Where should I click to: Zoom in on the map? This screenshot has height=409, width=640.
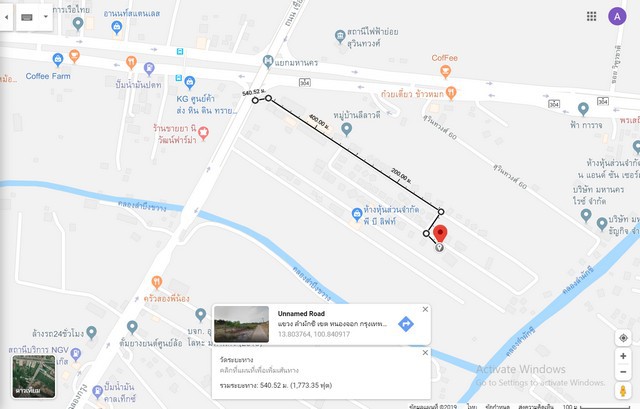623,356
